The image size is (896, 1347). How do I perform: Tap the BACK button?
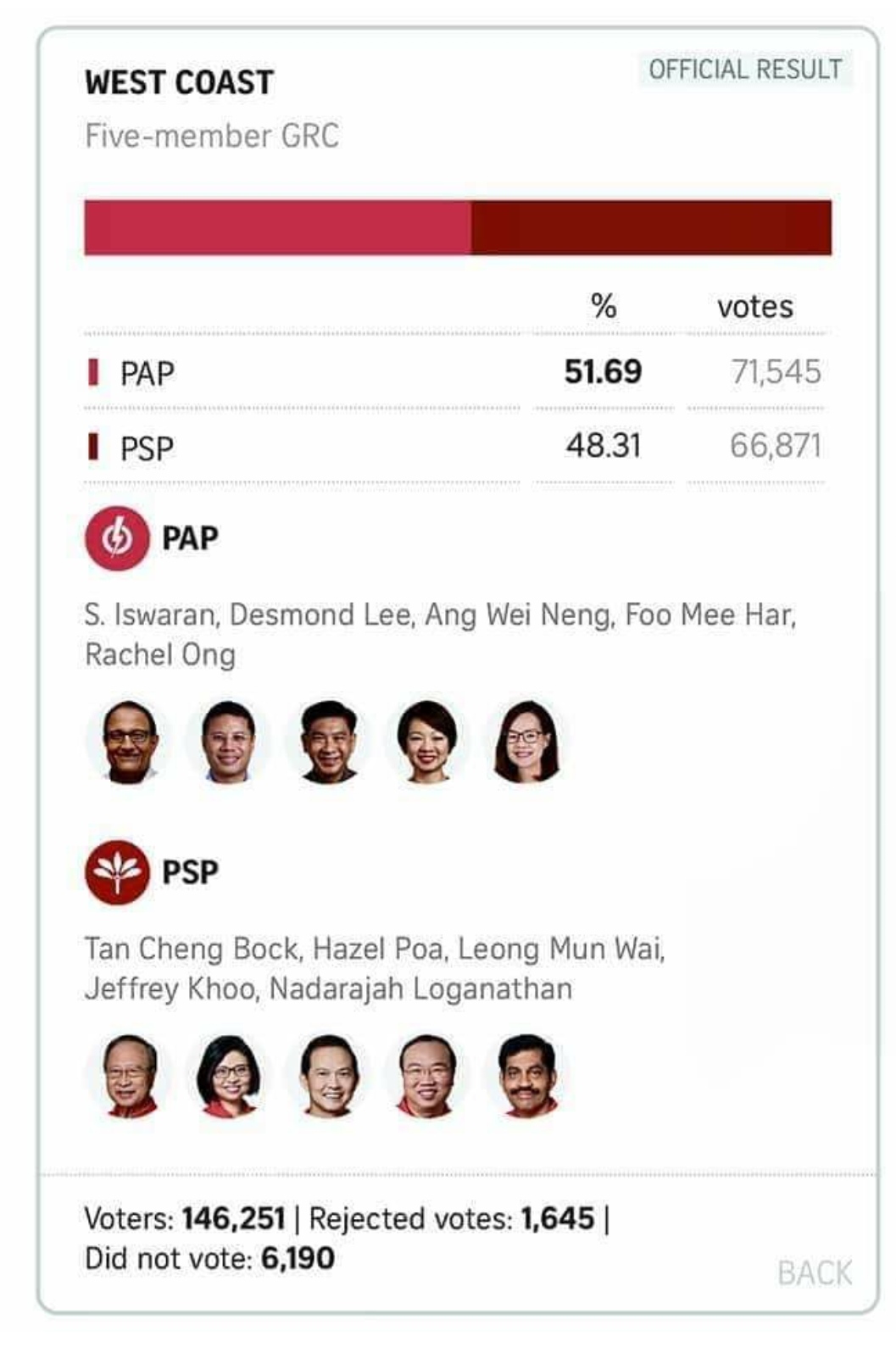pyautogui.click(x=814, y=1272)
